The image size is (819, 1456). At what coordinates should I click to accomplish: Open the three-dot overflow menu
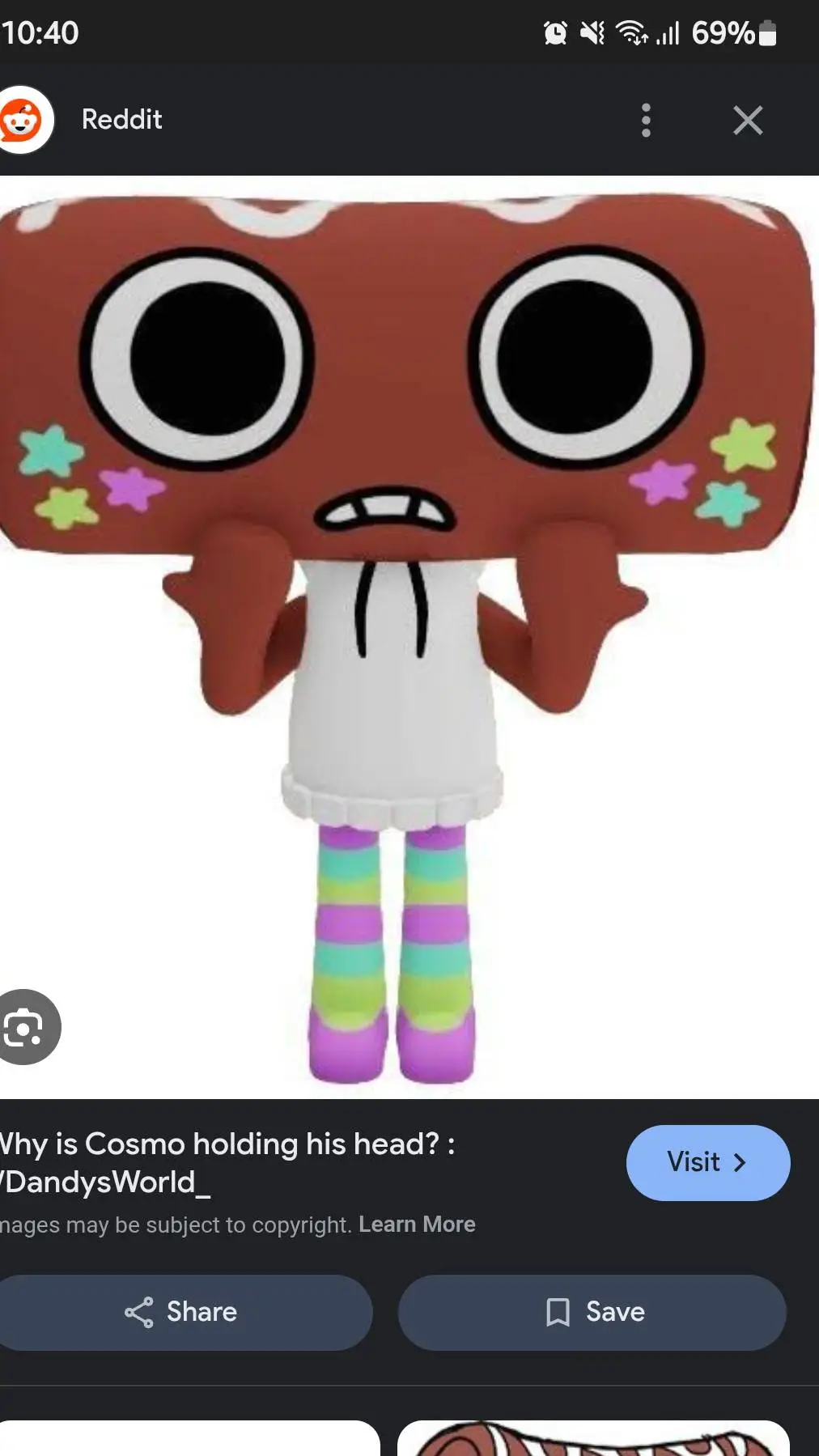pyautogui.click(x=646, y=121)
